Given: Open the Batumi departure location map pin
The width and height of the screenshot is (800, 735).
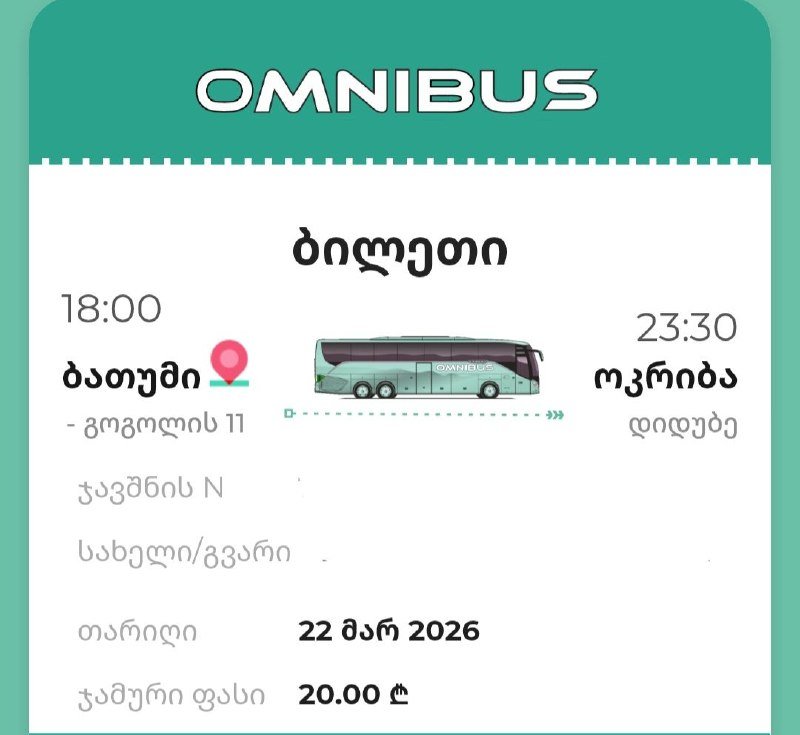Looking at the screenshot, I should (x=230, y=364).
